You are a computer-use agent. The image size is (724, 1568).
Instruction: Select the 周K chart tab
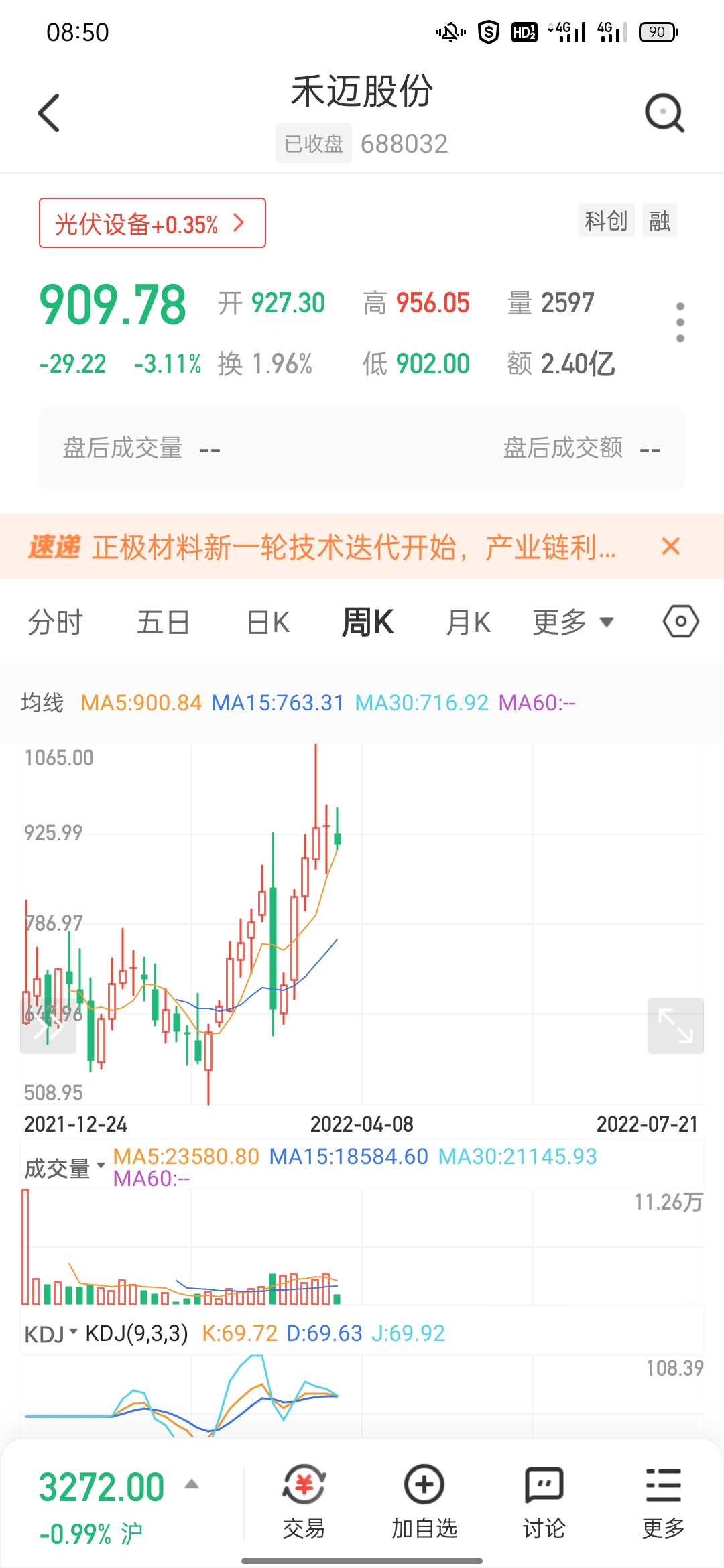click(x=368, y=623)
